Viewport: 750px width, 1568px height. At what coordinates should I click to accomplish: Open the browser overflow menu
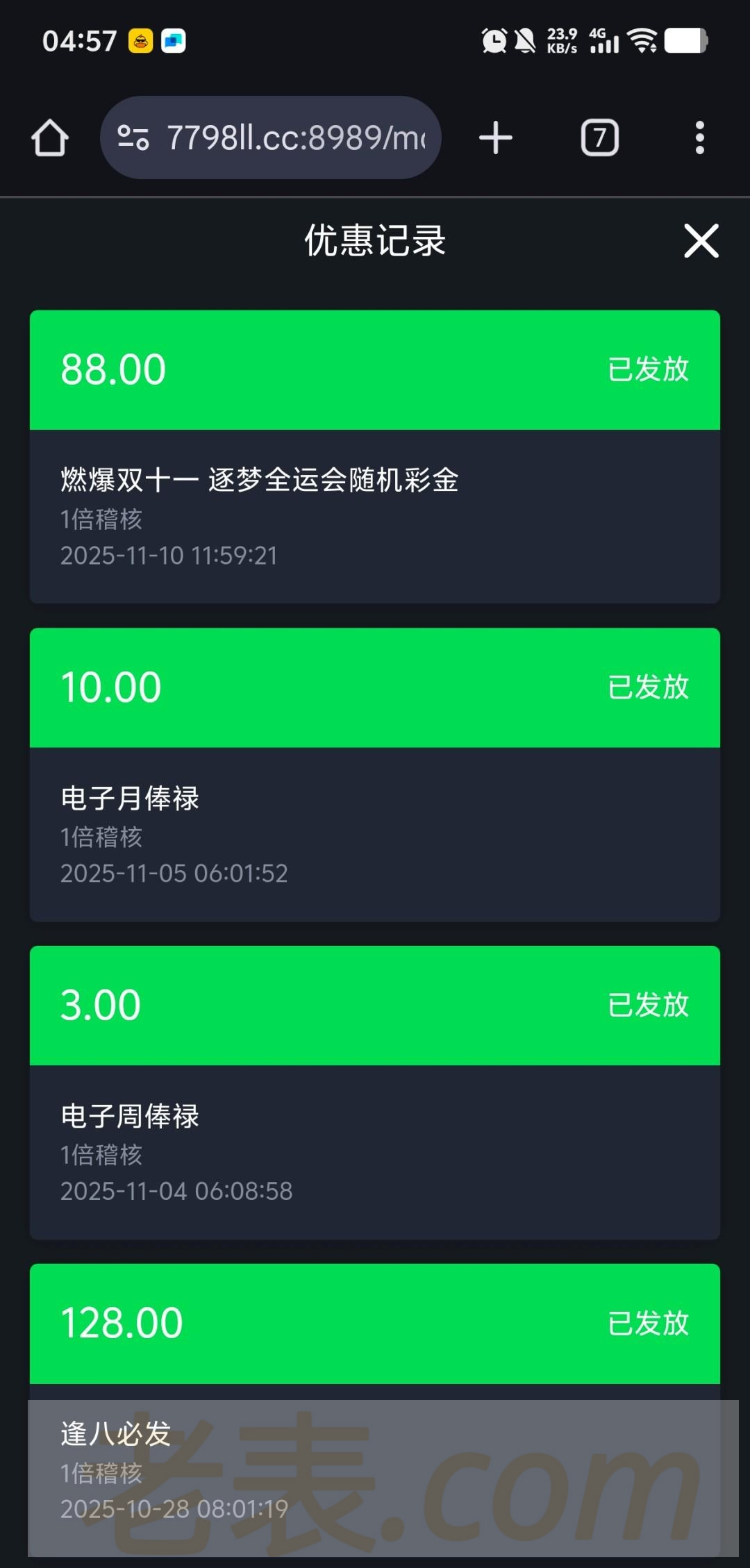point(699,137)
